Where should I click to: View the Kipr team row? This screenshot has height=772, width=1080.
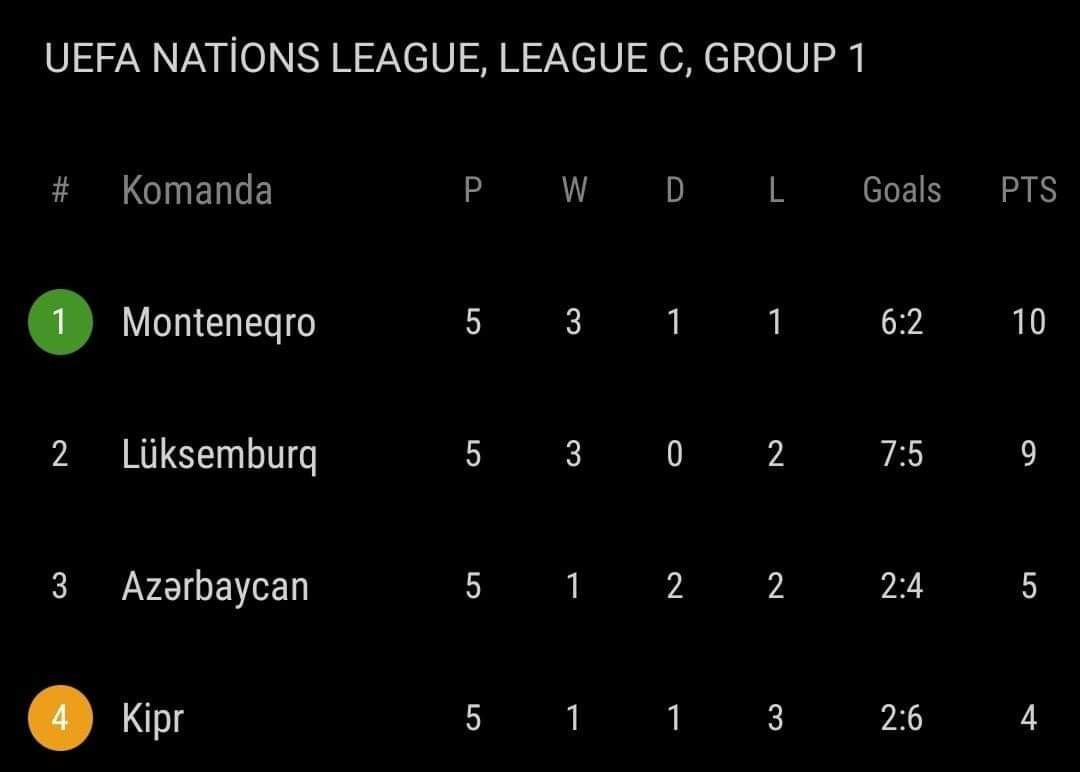click(153, 718)
